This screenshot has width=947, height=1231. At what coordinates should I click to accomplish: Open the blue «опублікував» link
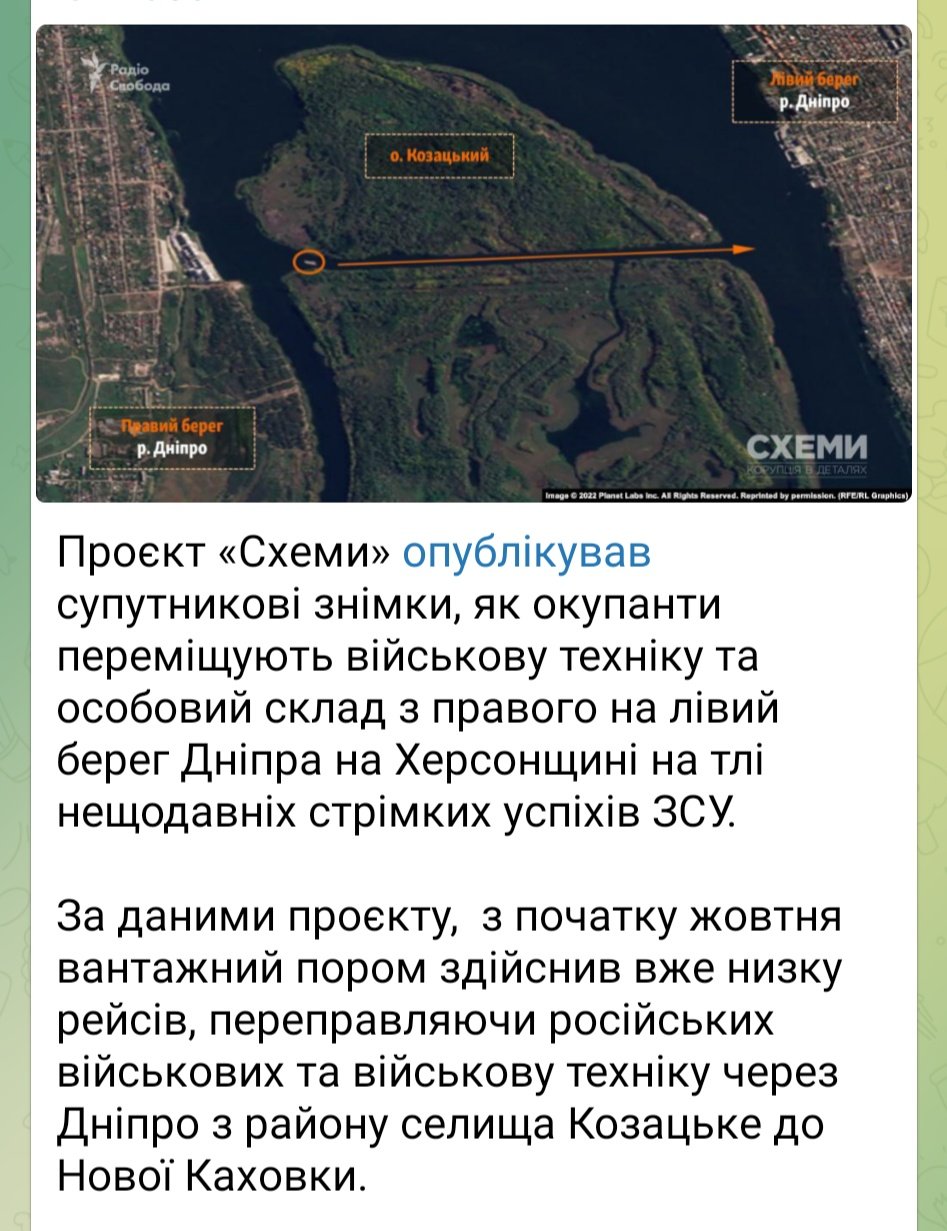(x=526, y=553)
